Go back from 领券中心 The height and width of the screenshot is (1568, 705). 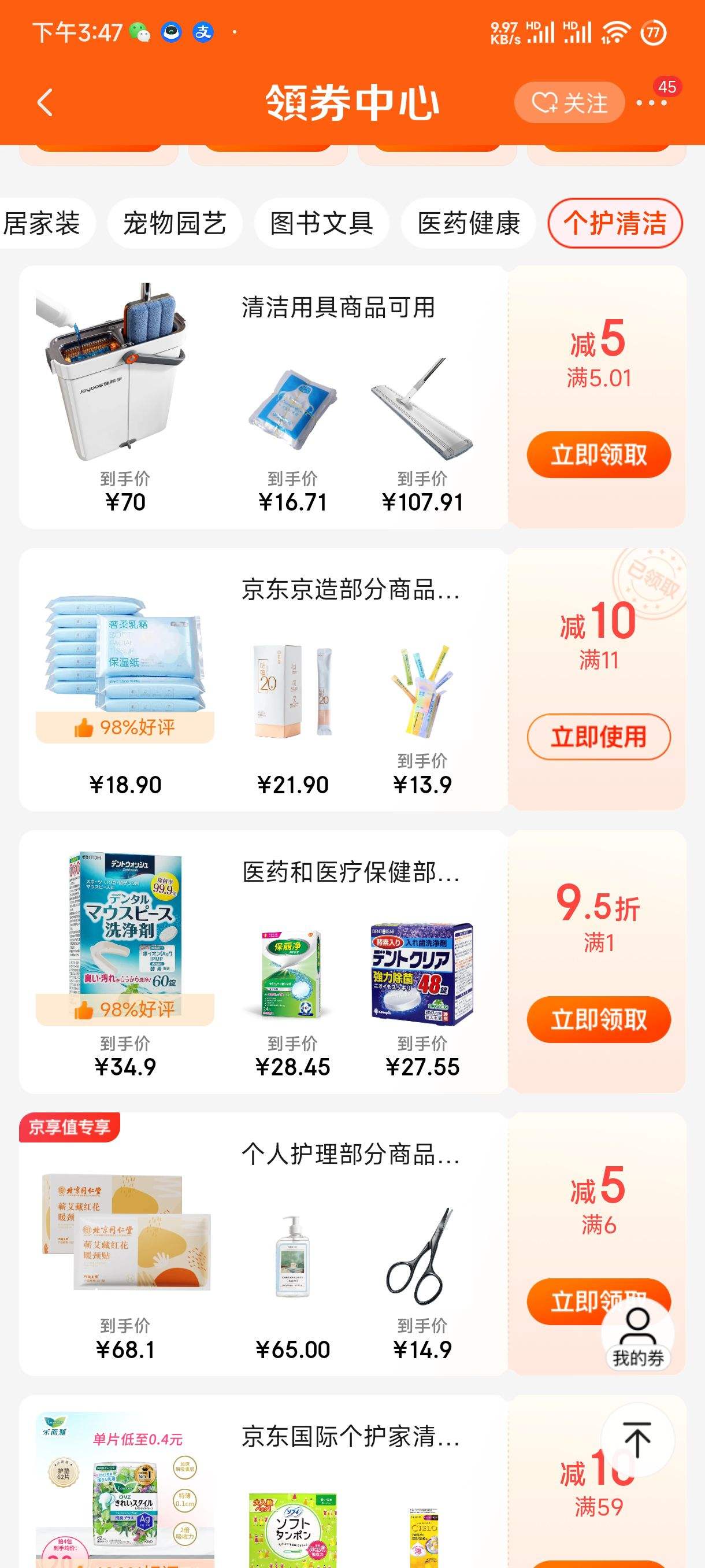[x=45, y=102]
